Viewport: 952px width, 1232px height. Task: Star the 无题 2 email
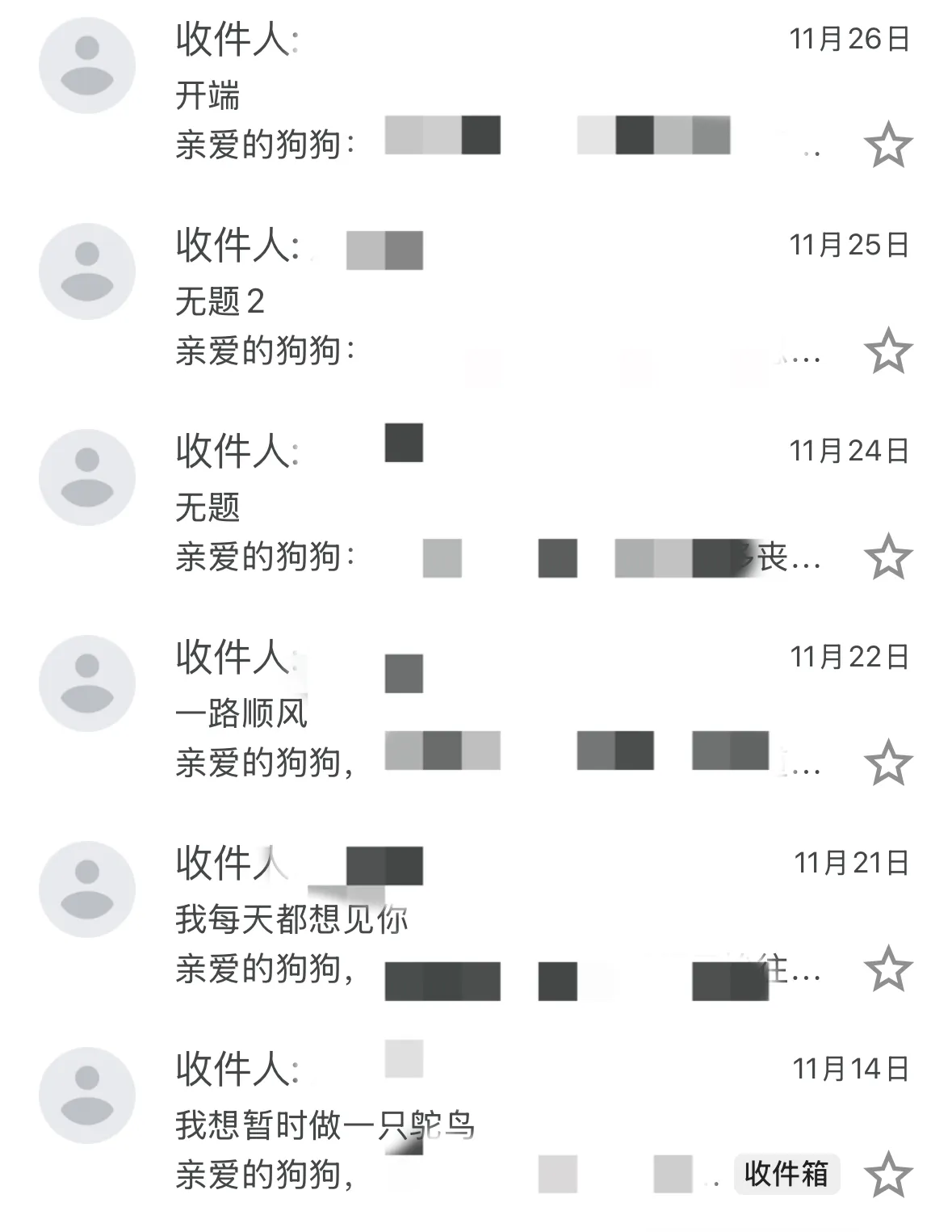coord(888,351)
